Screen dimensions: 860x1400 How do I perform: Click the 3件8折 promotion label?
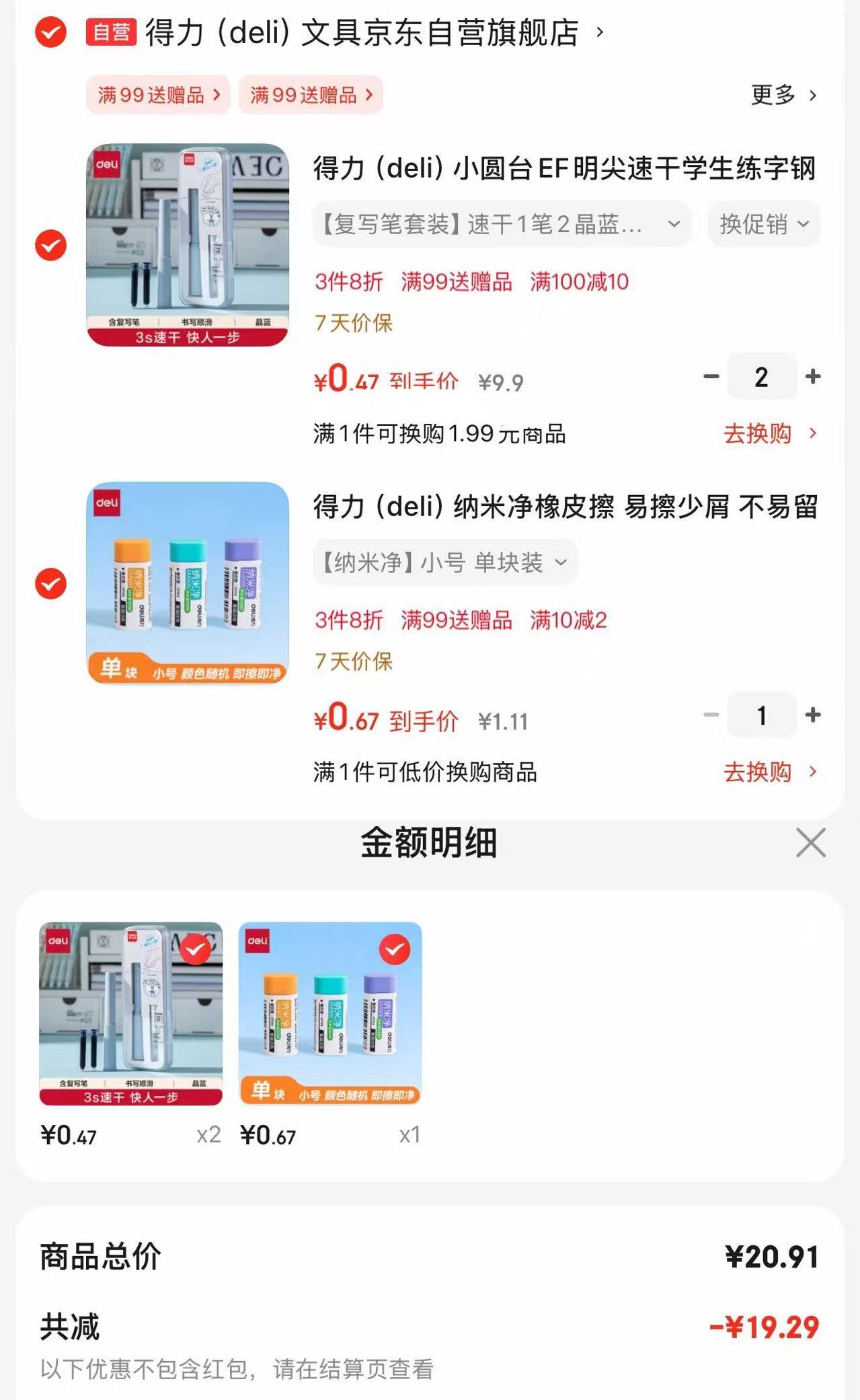pyautogui.click(x=349, y=283)
